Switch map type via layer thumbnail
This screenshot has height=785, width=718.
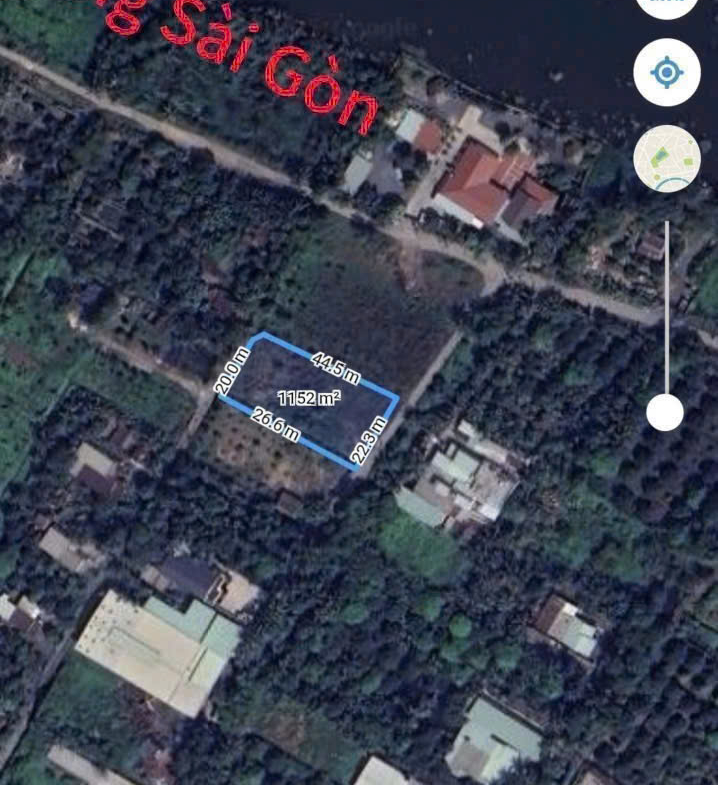click(x=666, y=159)
